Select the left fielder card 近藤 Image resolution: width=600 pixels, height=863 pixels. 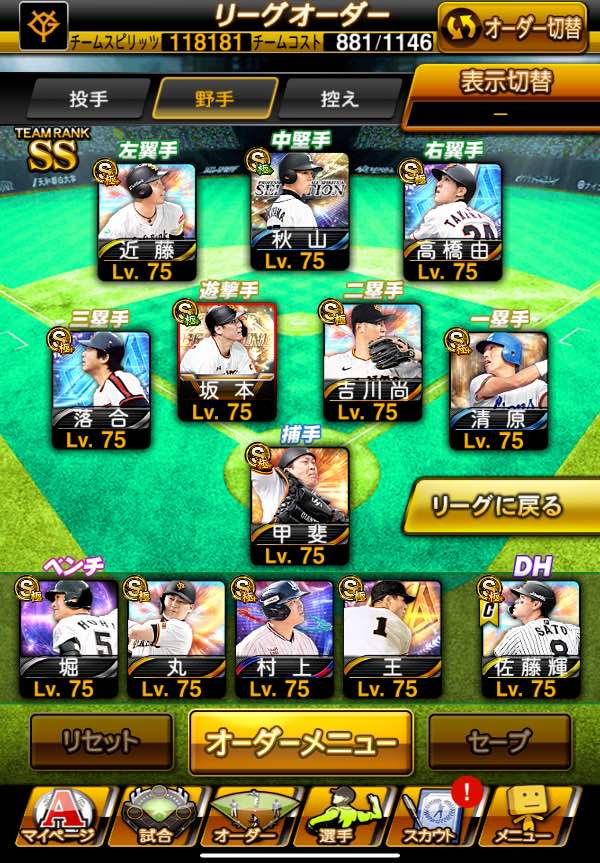(147, 221)
